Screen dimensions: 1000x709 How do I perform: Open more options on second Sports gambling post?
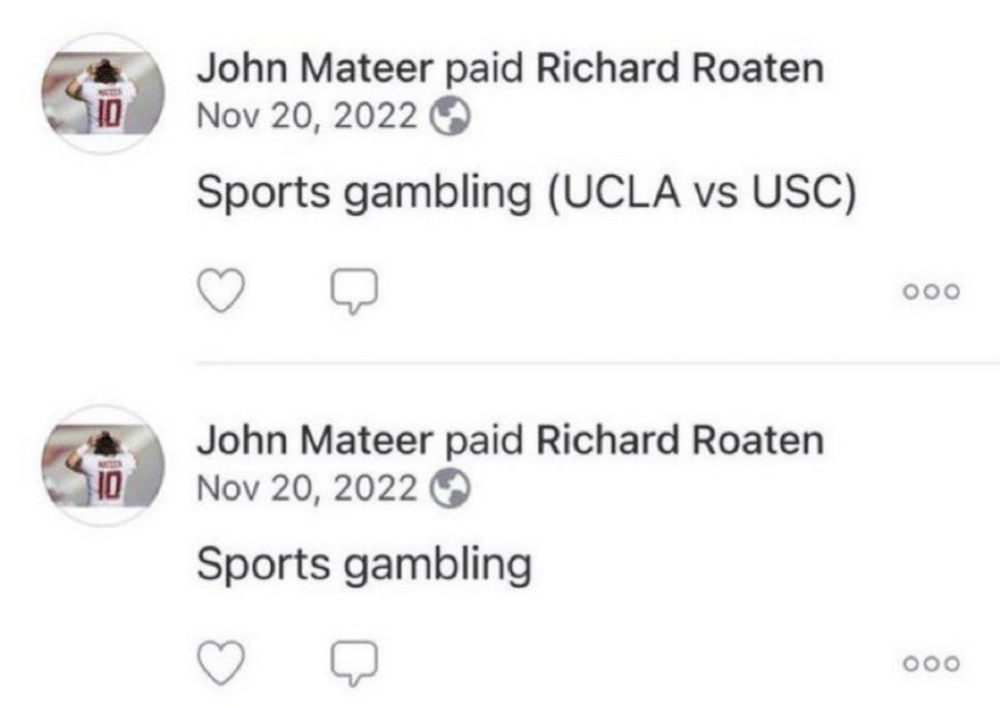[x=931, y=663]
